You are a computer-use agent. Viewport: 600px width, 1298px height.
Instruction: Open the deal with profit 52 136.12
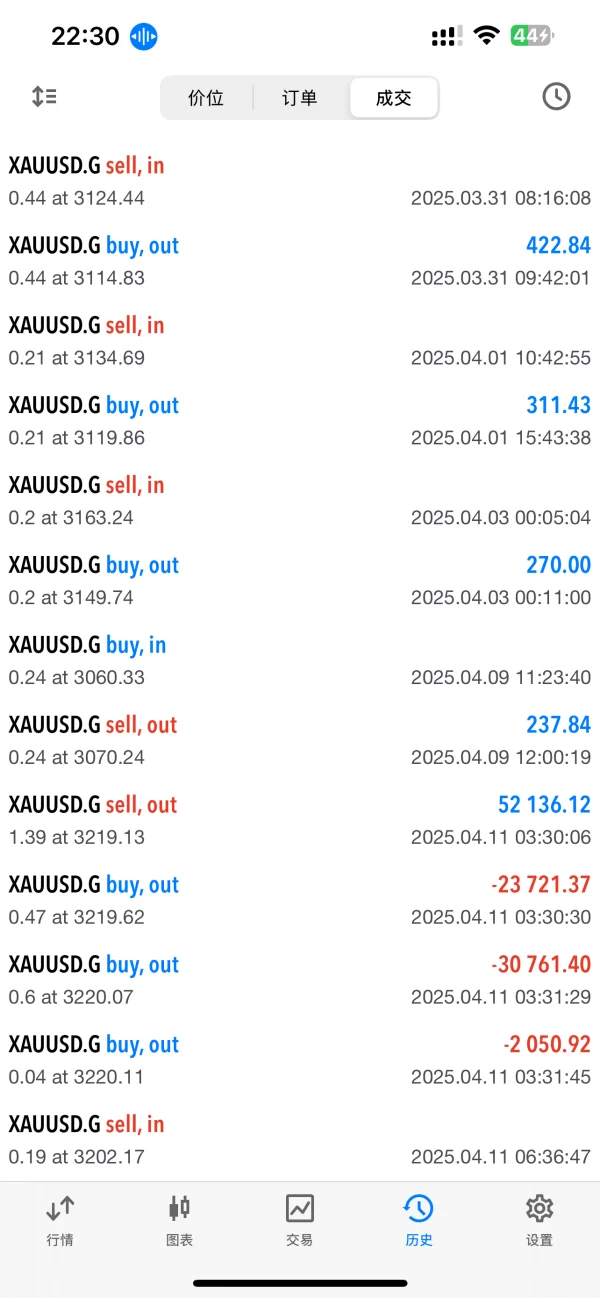[300, 820]
